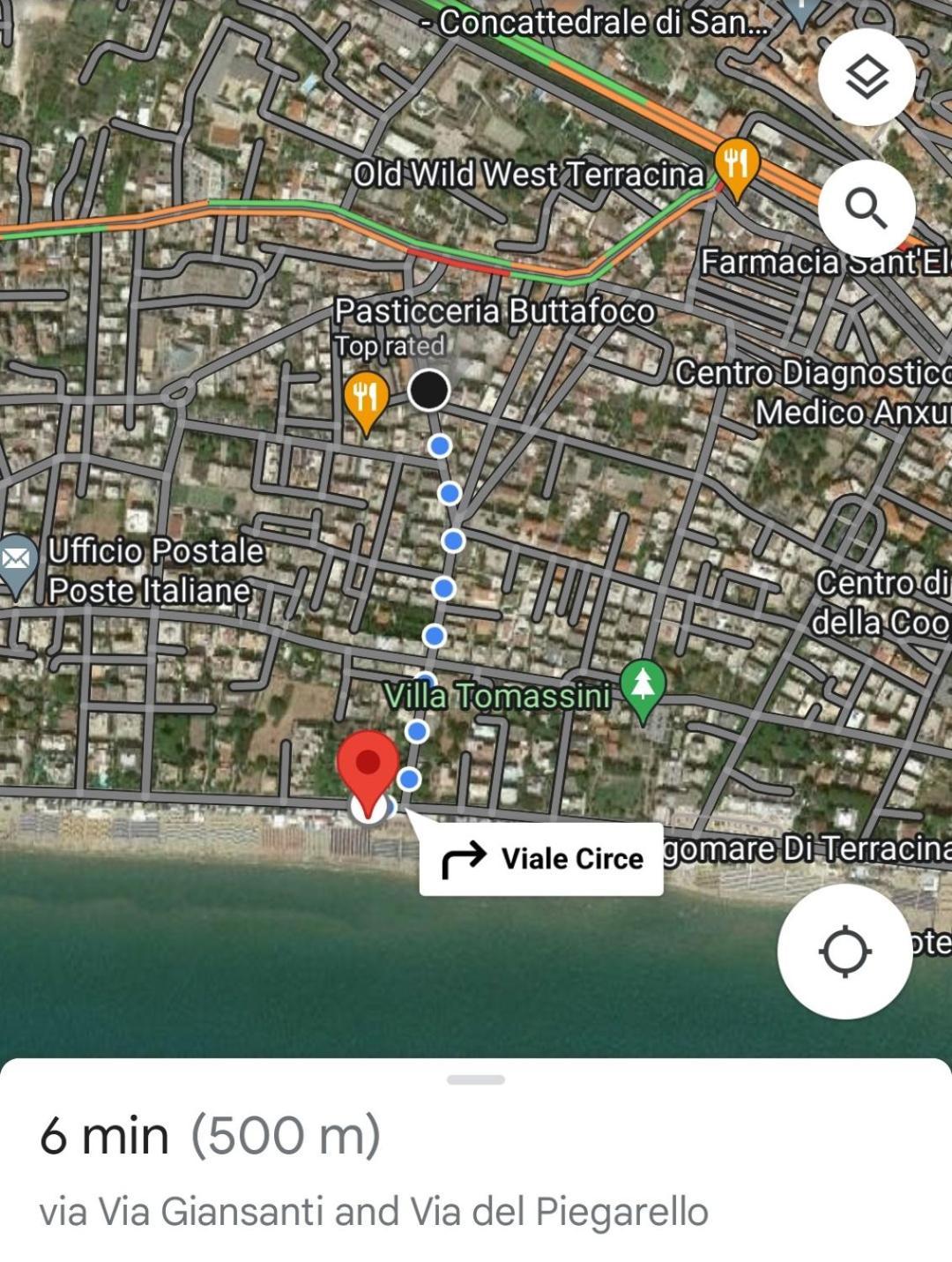
Task: Tap the red destination pin
Action: coord(368,765)
